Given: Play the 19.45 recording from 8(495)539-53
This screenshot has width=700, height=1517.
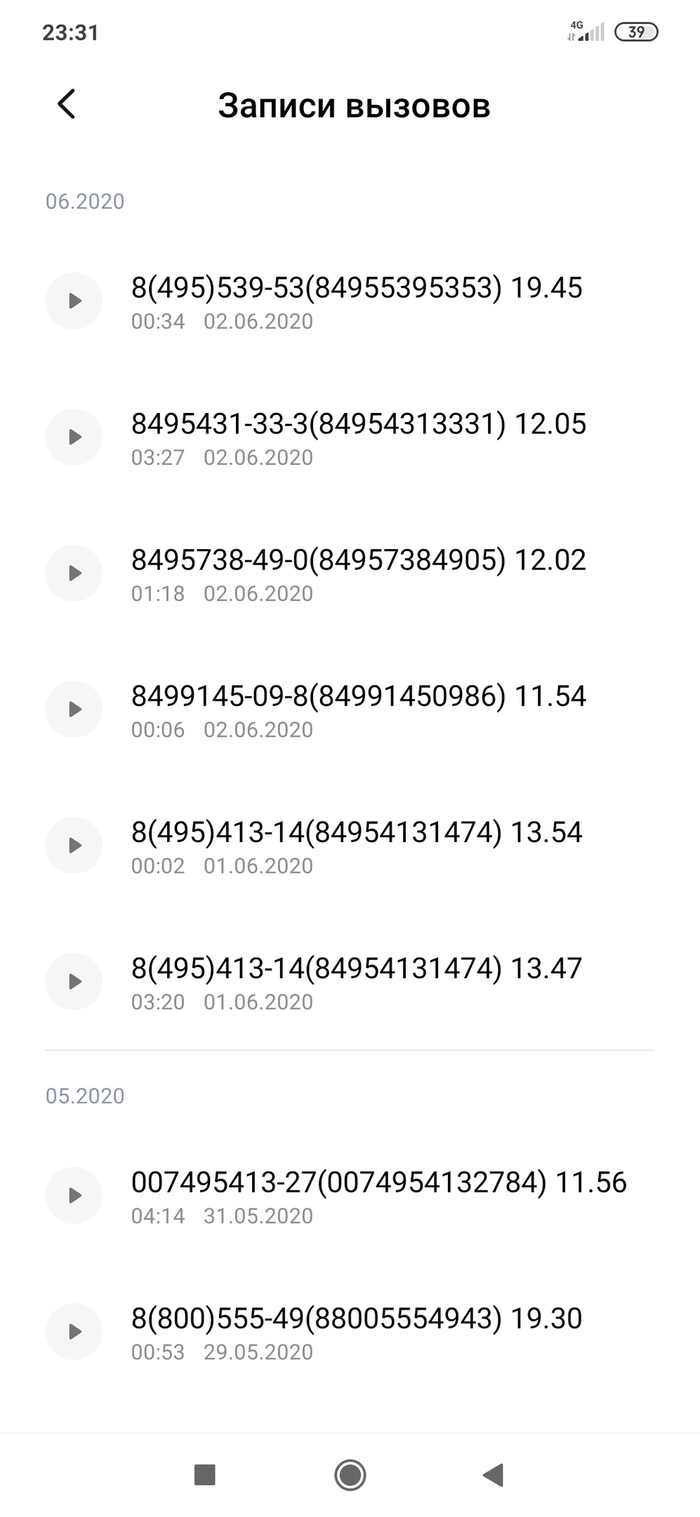Looking at the screenshot, I should tap(74, 300).
